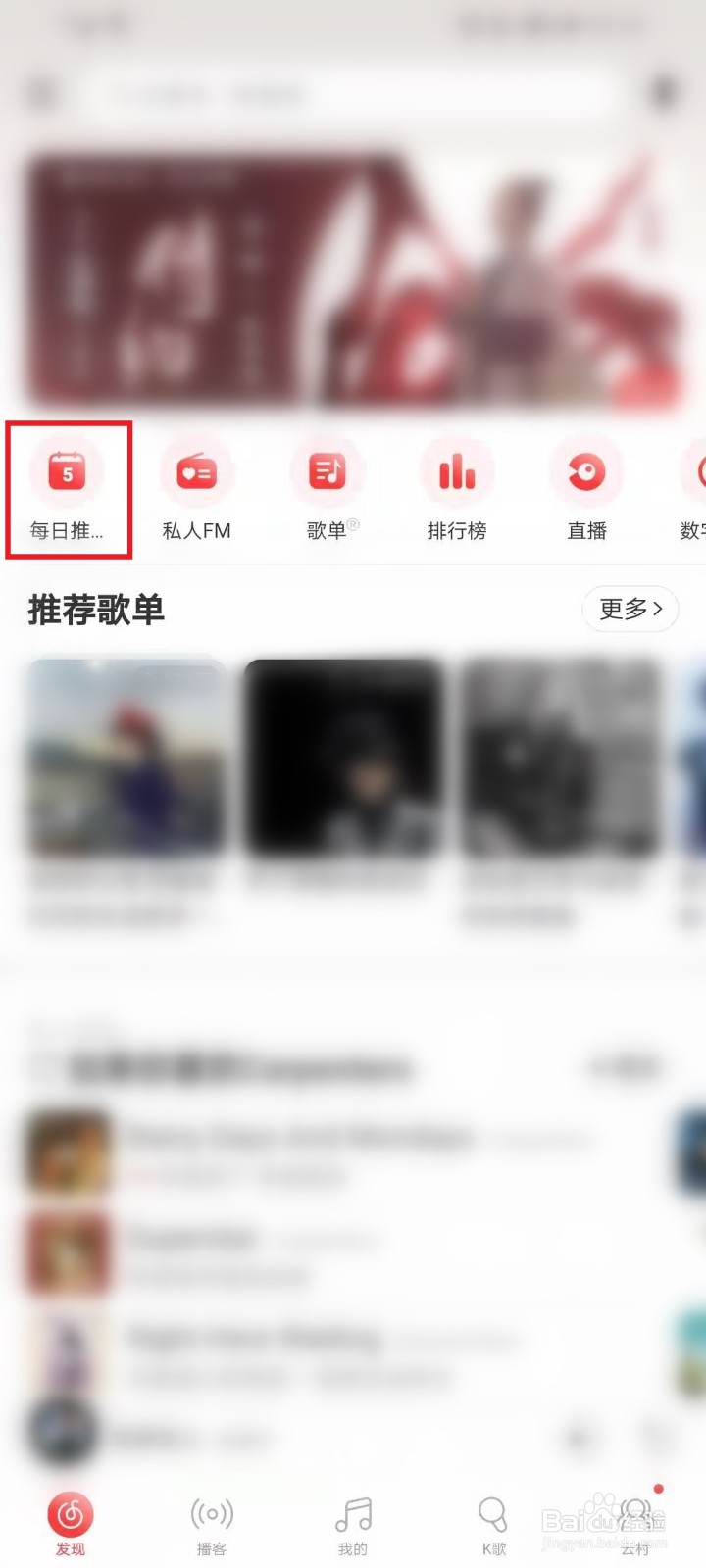Open the rightmost recommended playlist cover
This screenshot has height=1568, width=706.
[561, 759]
